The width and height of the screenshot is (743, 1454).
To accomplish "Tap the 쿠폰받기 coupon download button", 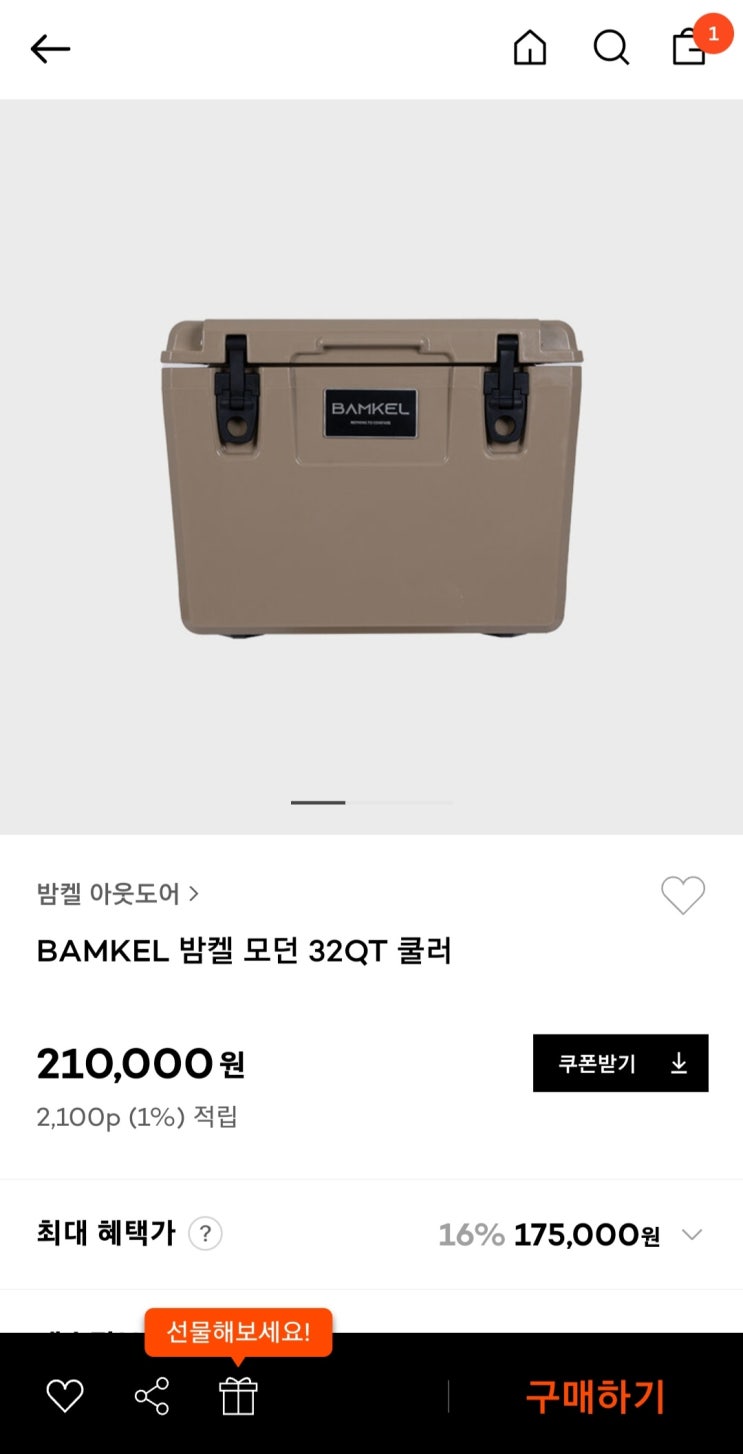I will tap(620, 1063).
